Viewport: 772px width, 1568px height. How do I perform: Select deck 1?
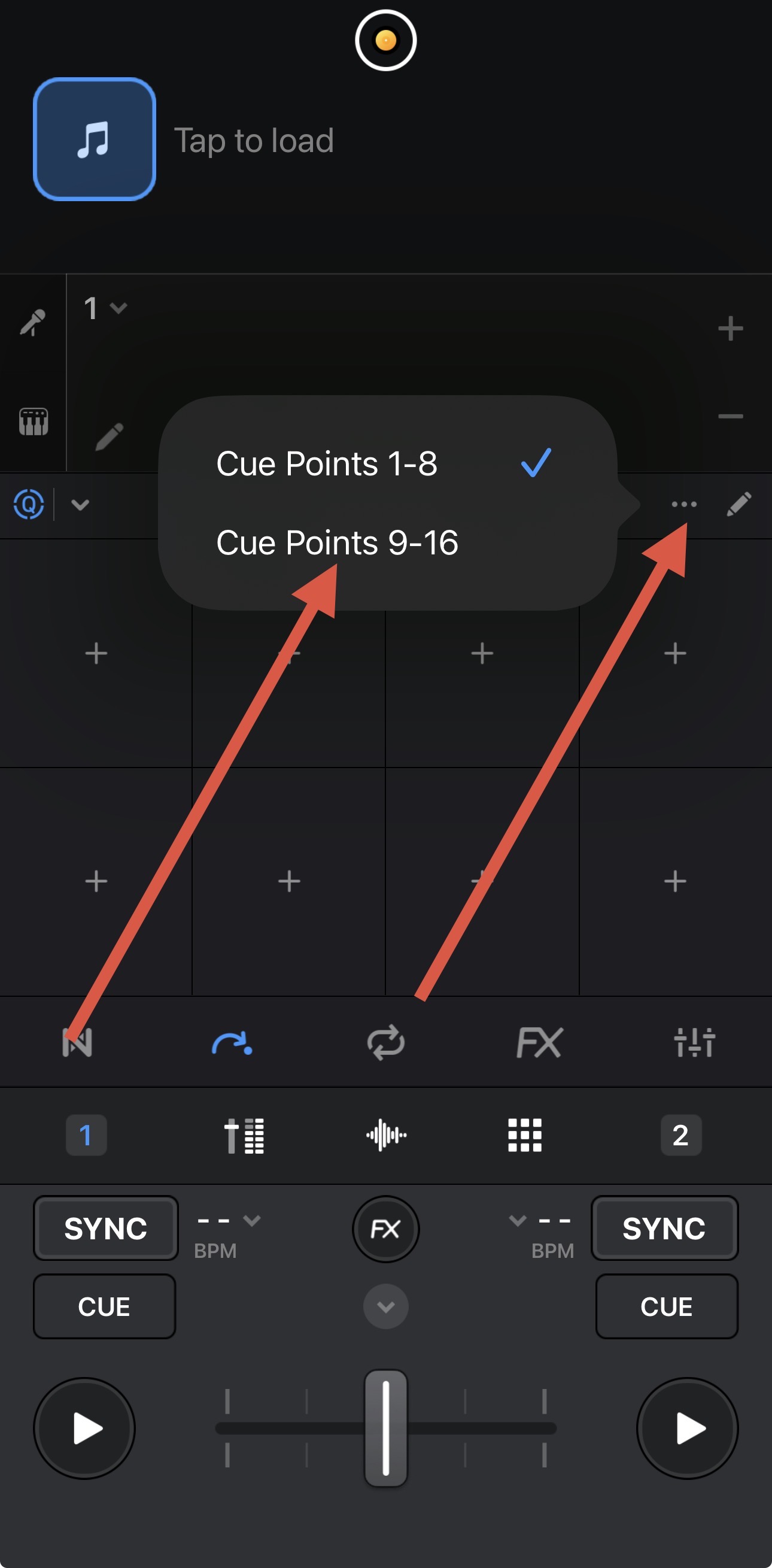point(86,1135)
